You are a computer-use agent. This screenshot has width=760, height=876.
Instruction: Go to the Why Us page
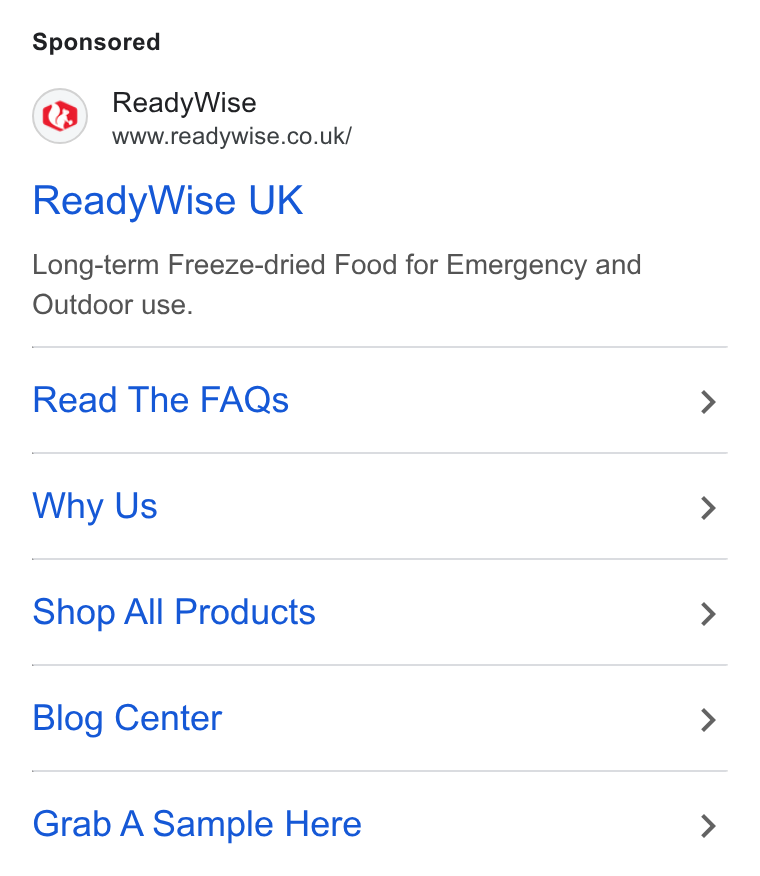[379, 506]
